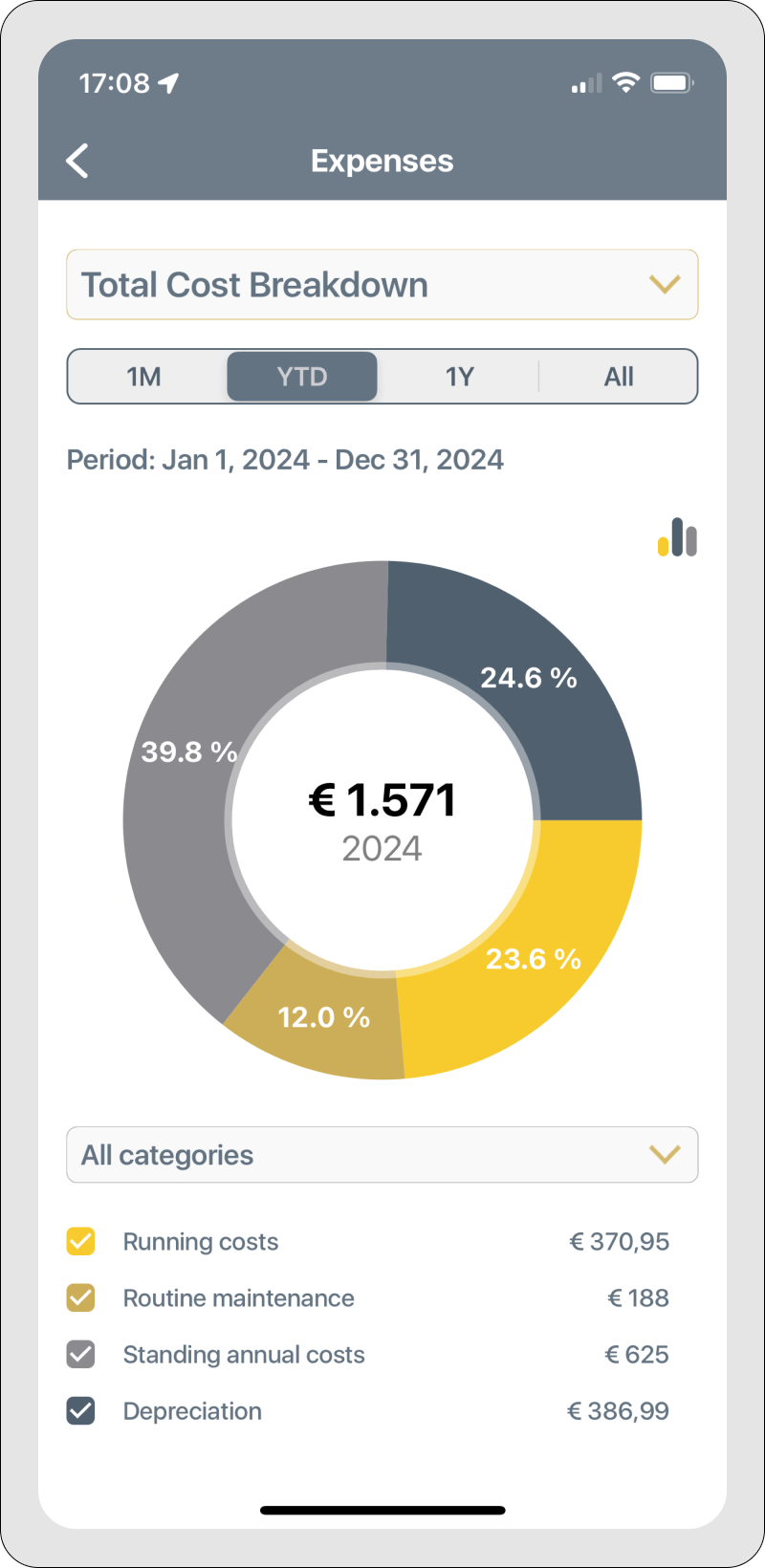This screenshot has width=765, height=1568.
Task: Click the chevron on the All categories field
Action: tap(665, 1154)
